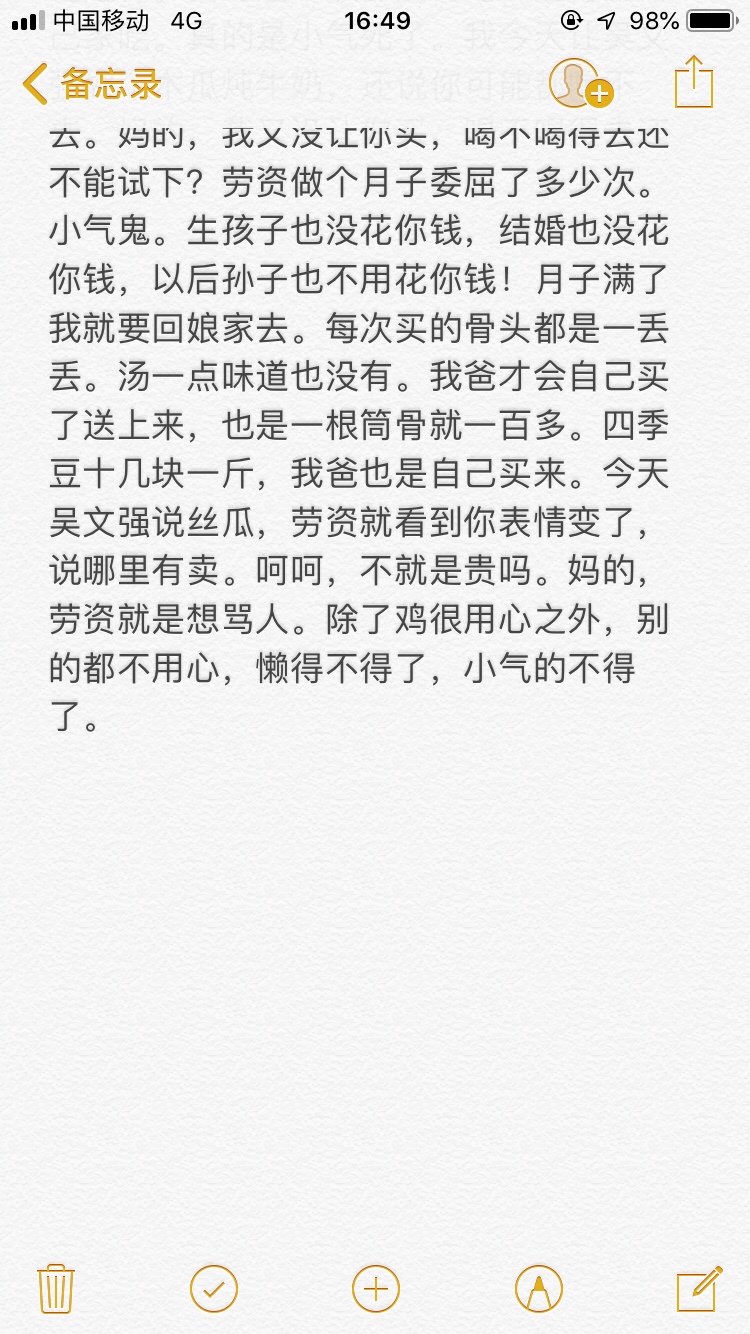The image size is (750, 1334).
Task: Start sketching with the pen icon
Action: click(538, 1287)
